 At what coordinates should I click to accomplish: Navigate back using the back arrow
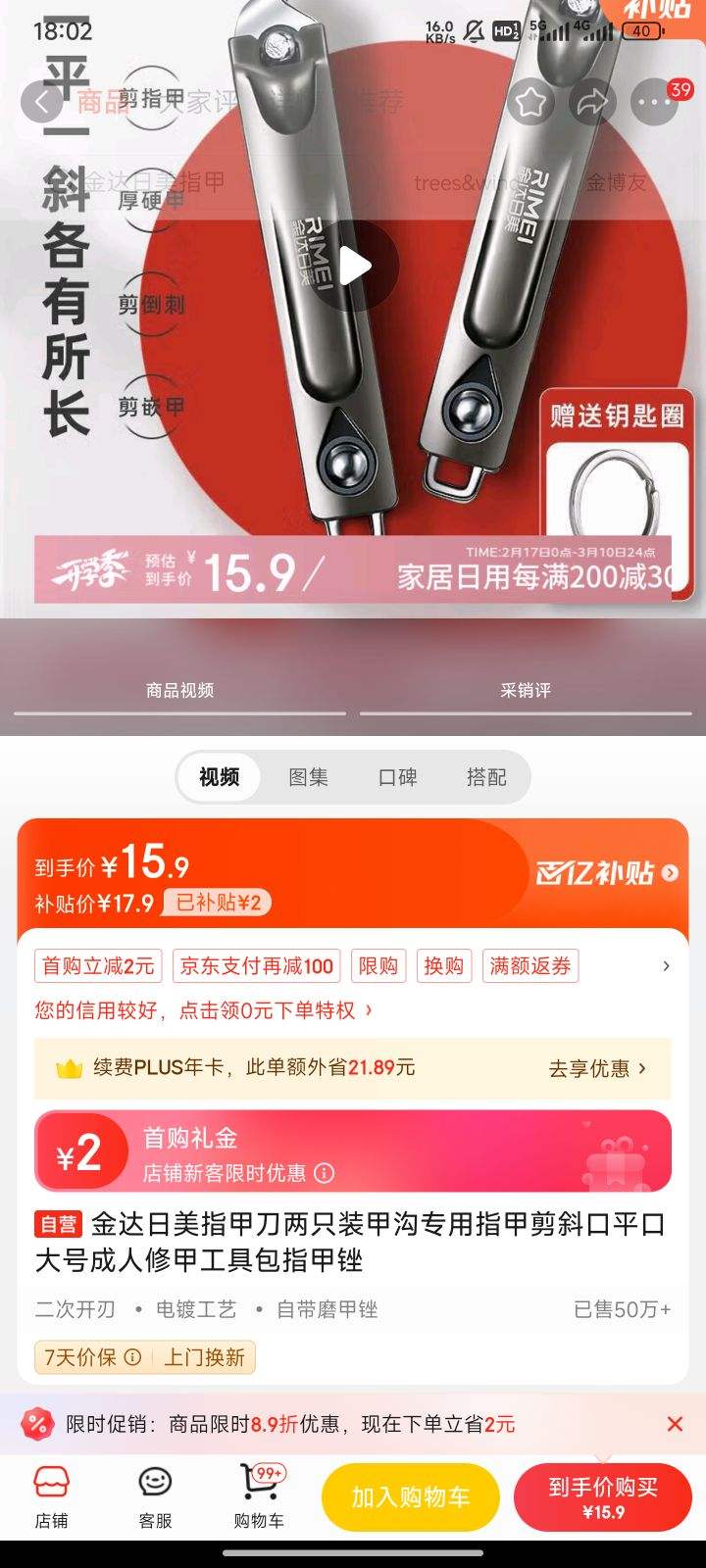41,101
